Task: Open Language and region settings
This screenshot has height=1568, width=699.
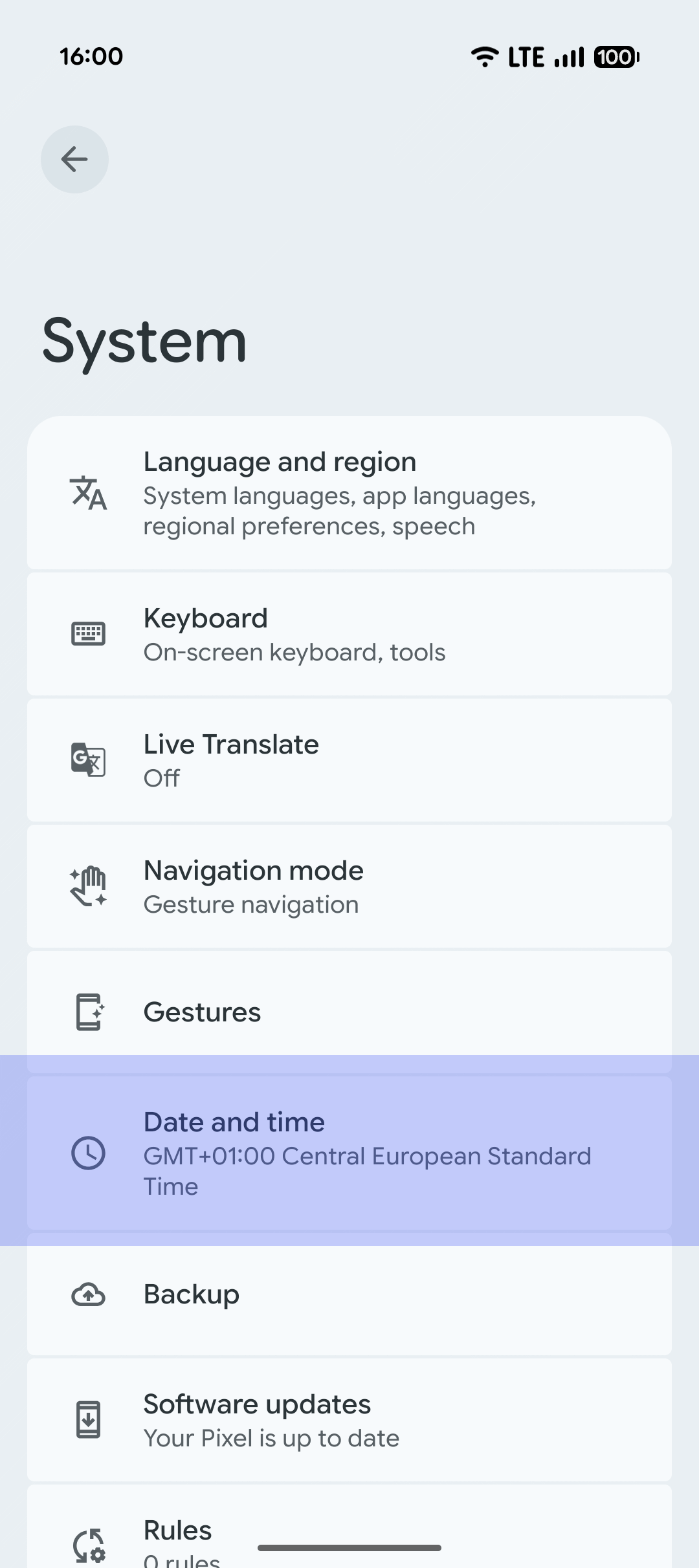Action: pyautogui.click(x=349, y=493)
